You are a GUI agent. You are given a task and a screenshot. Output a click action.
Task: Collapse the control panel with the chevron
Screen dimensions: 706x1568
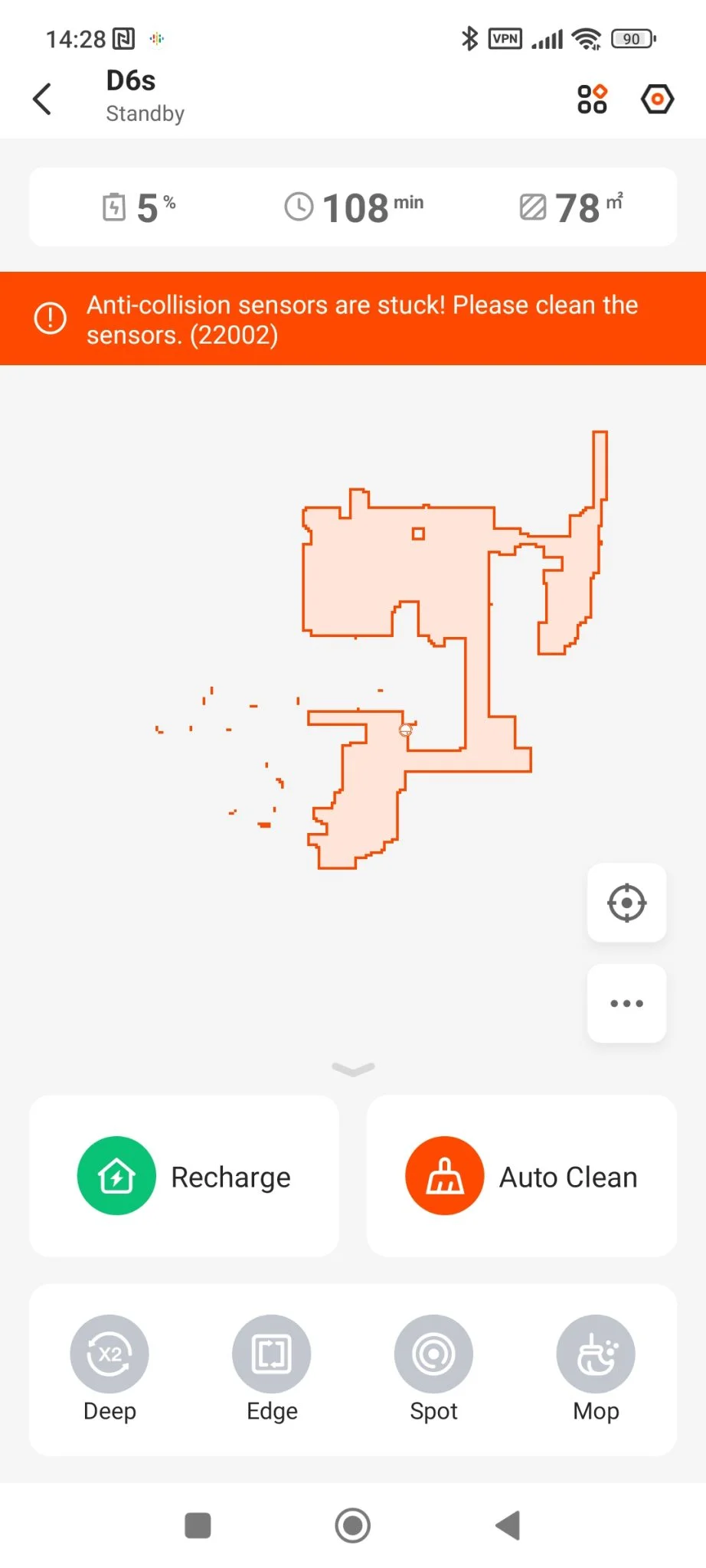pyautogui.click(x=353, y=1069)
